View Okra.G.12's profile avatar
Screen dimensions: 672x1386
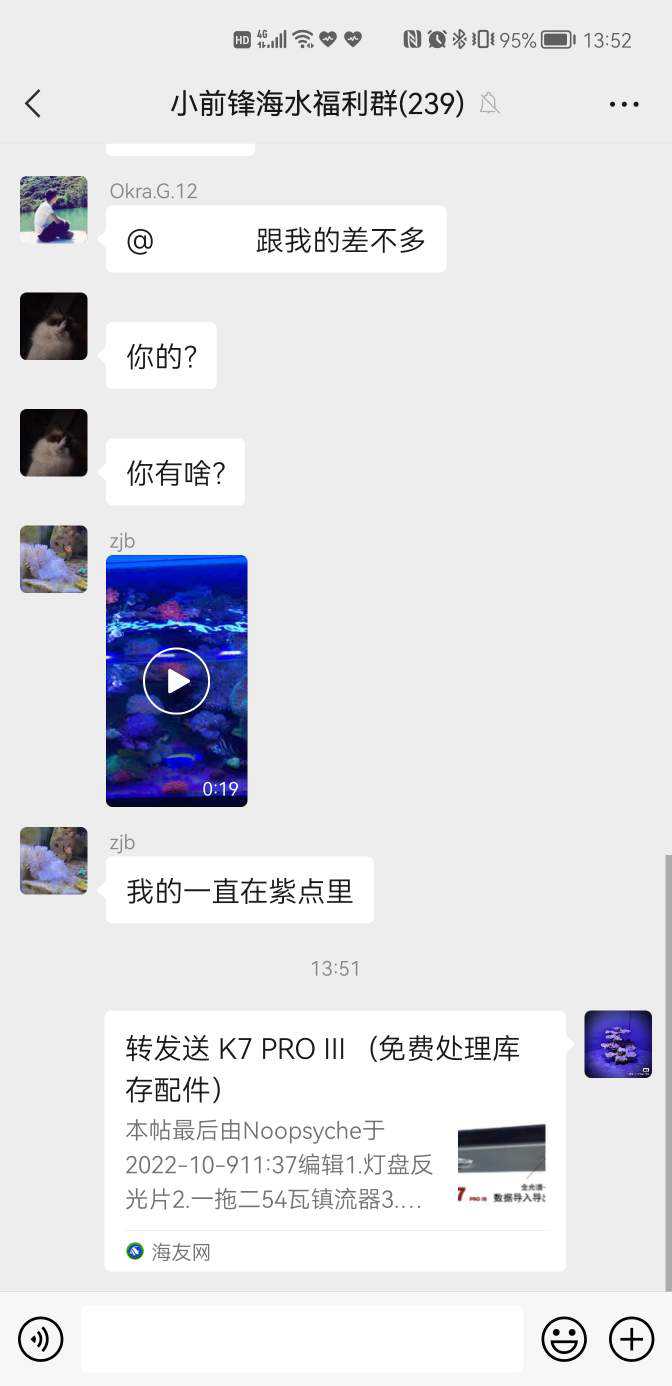54,209
